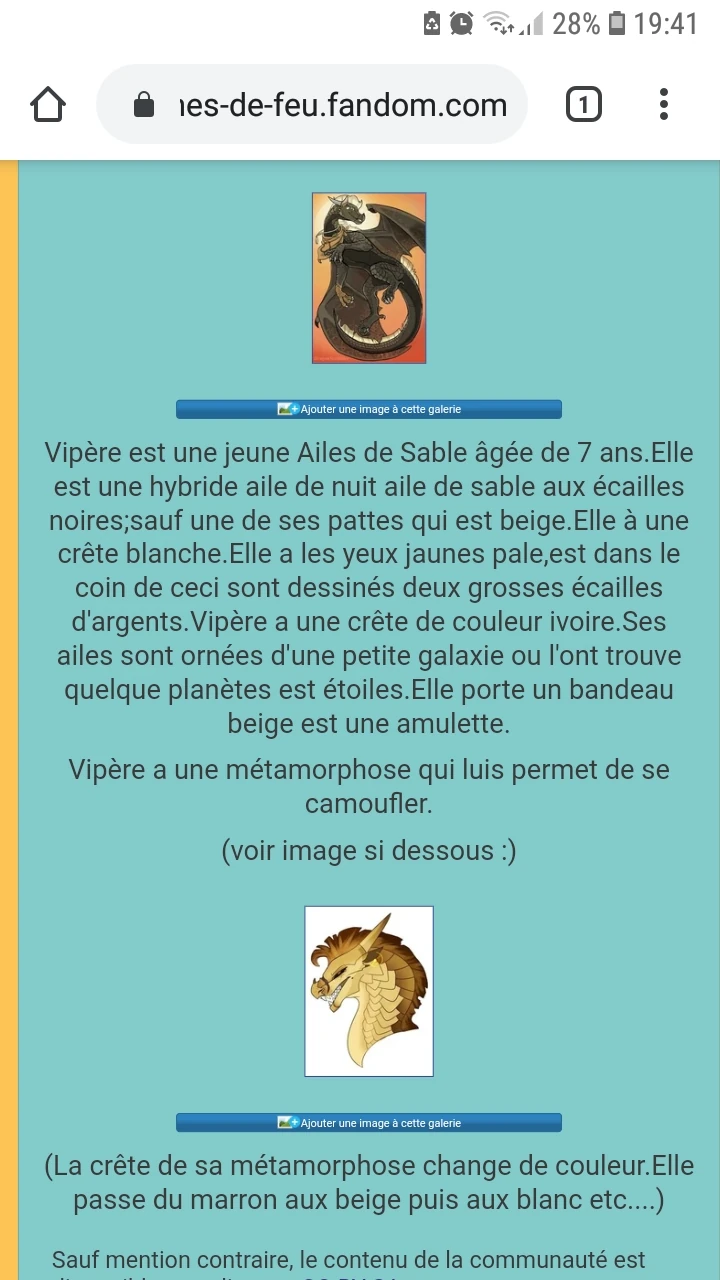
Task: Open the golden dragon head image
Action: [369, 991]
